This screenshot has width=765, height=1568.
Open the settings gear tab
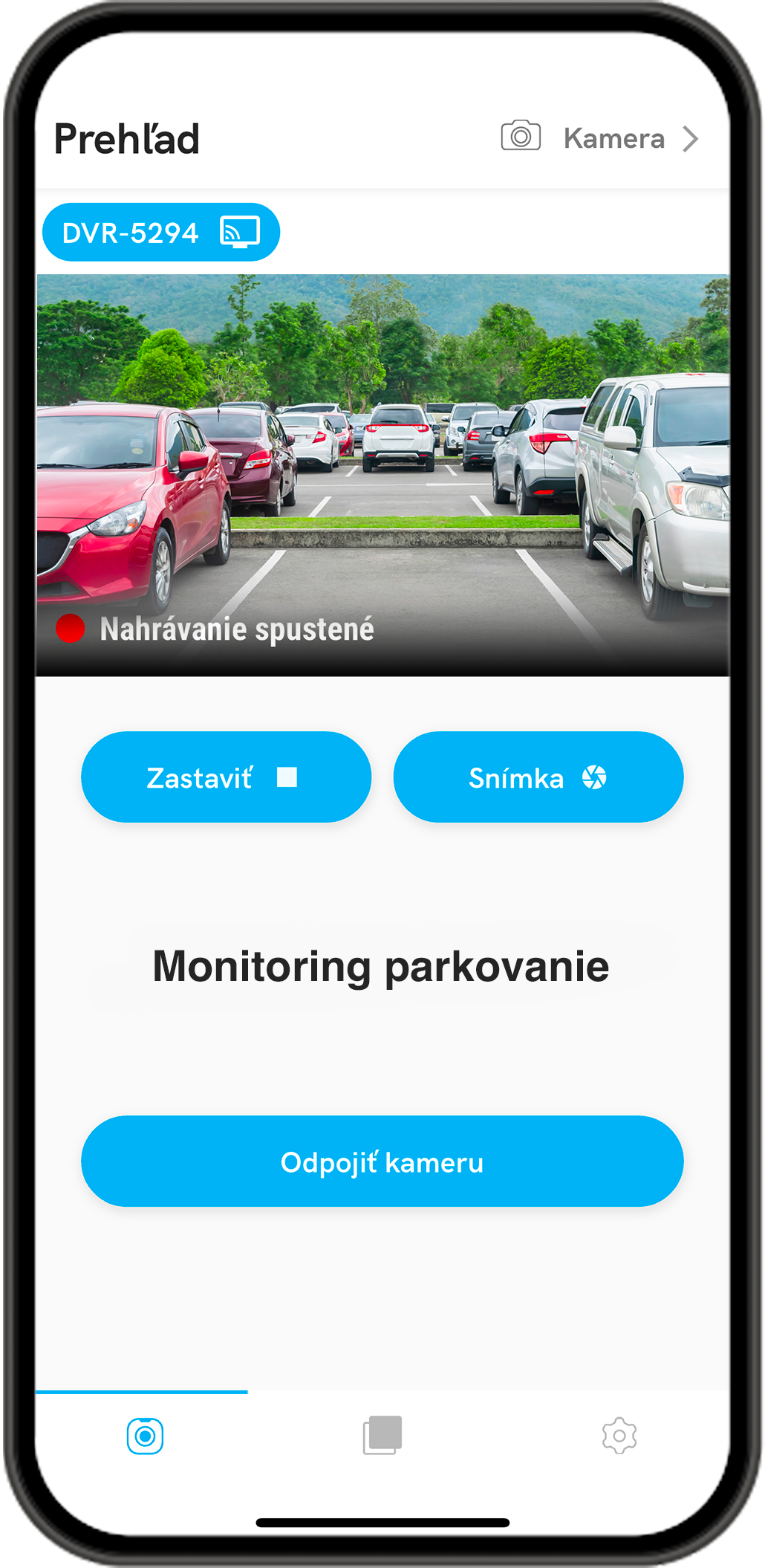(619, 1435)
